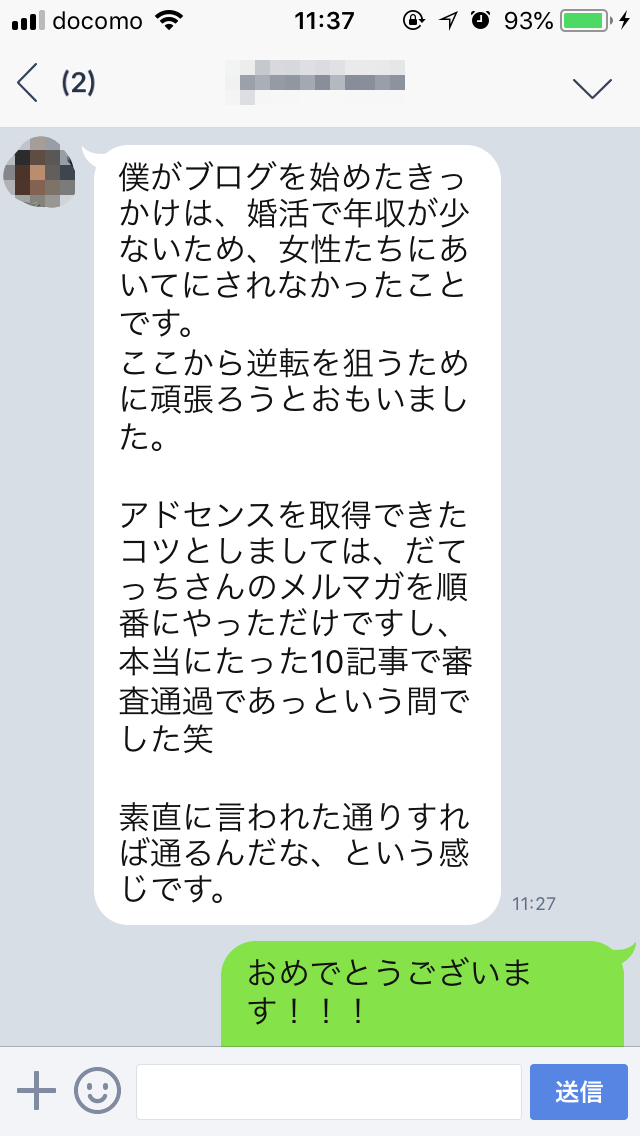Focus the message text field

tap(328, 1091)
